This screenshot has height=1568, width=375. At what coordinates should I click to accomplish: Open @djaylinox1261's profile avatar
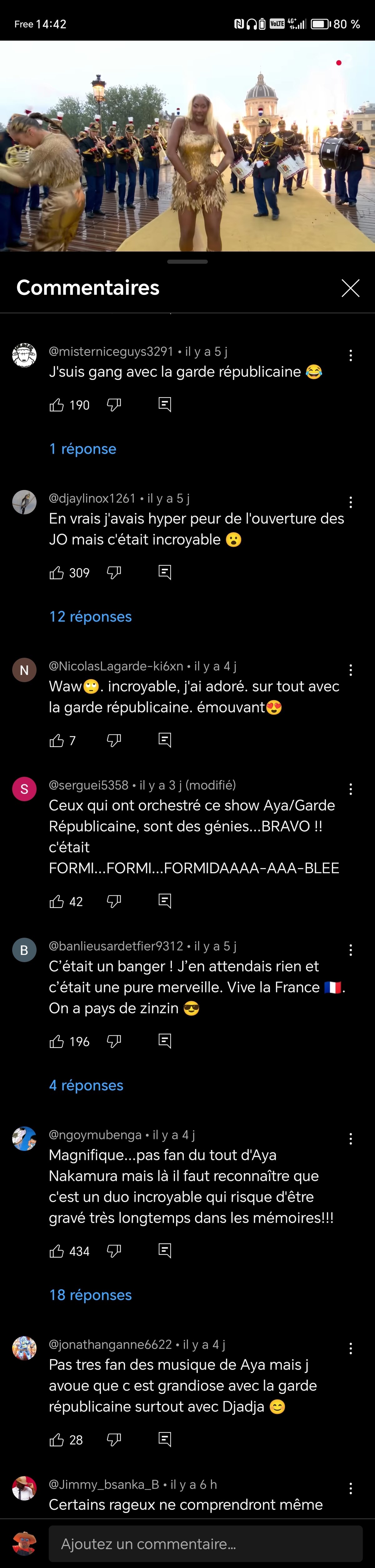(x=24, y=502)
